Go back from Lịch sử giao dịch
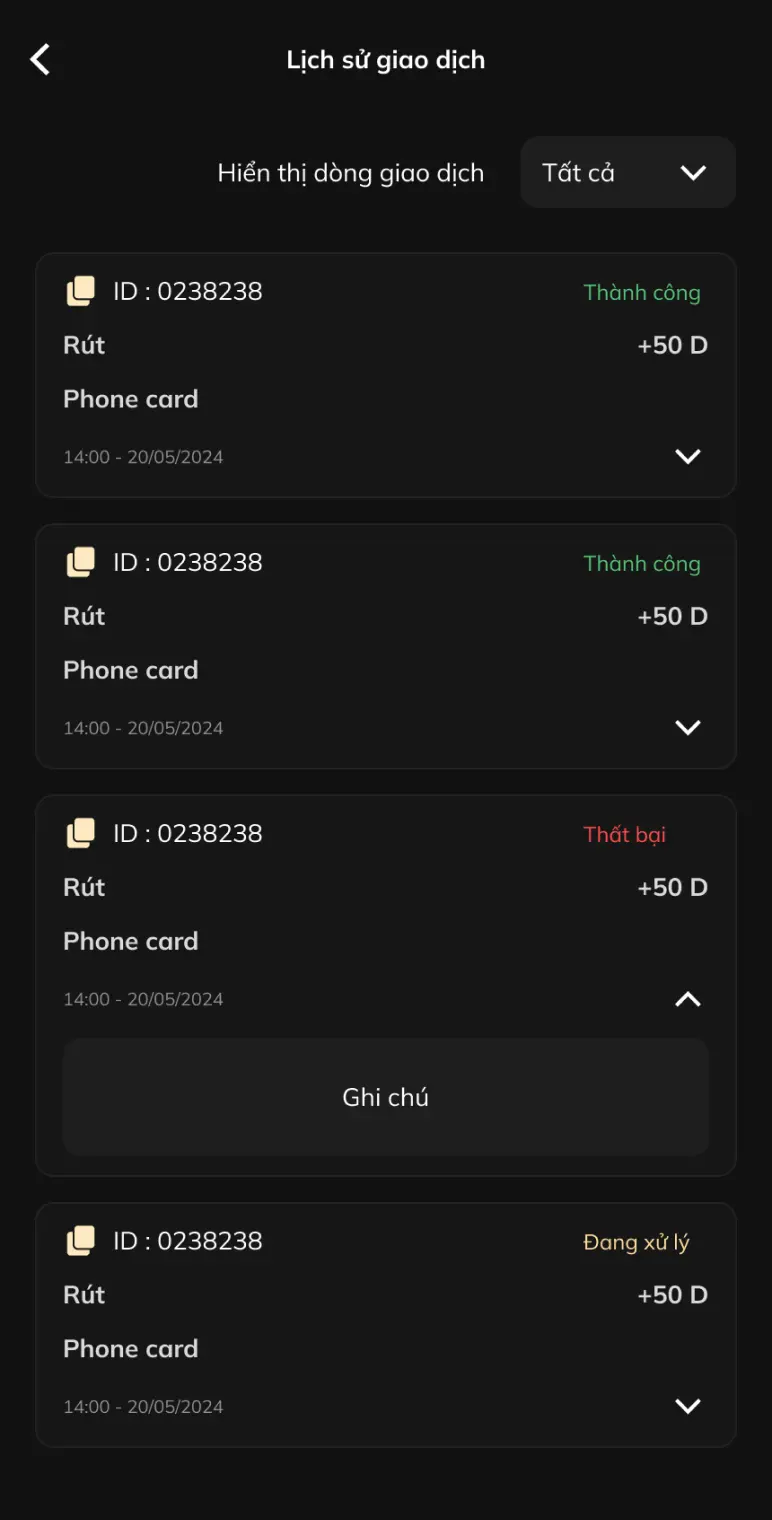Image resolution: width=772 pixels, height=1520 pixels. pyautogui.click(x=40, y=60)
